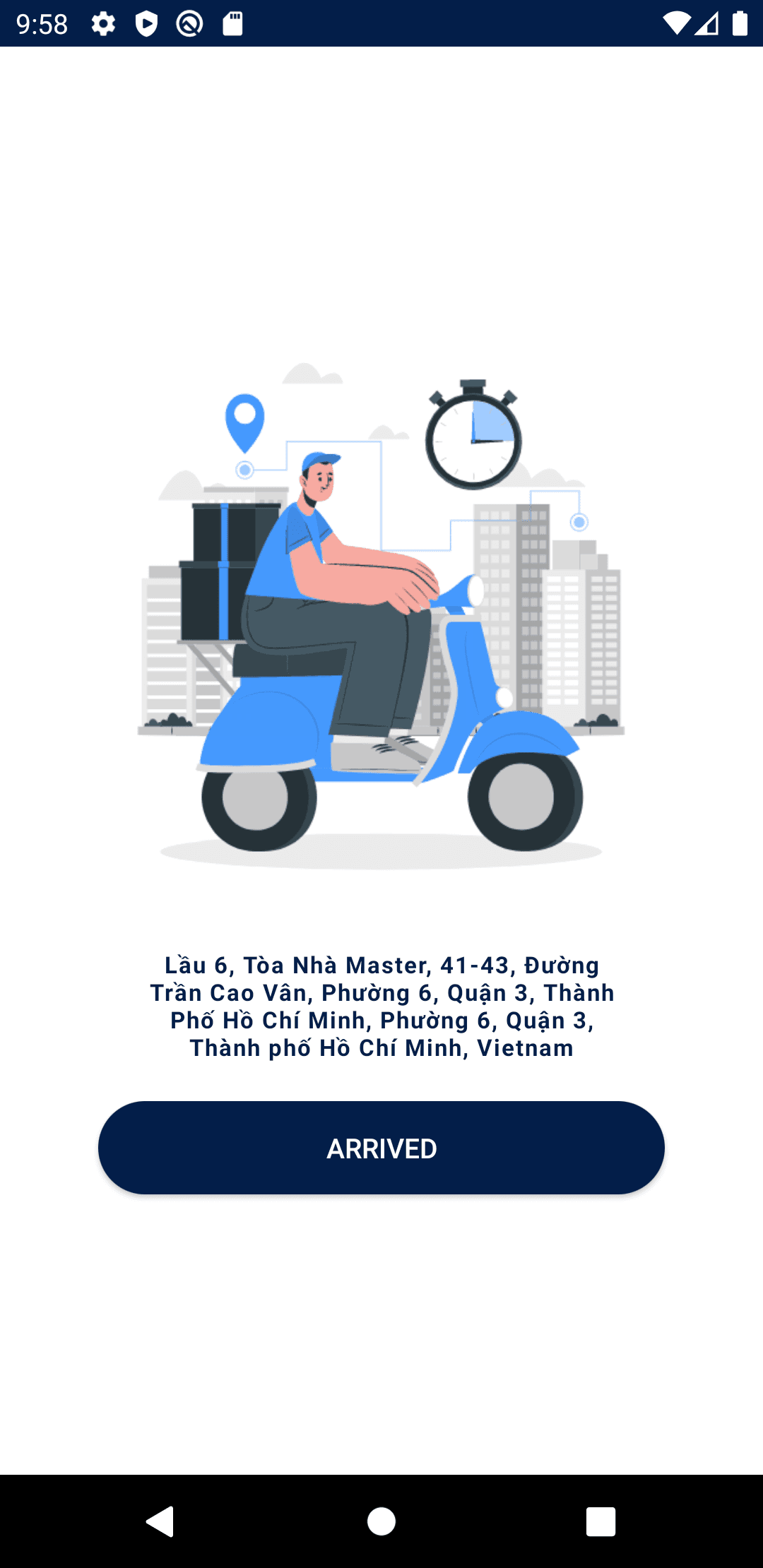
Task: Go to the home screen
Action: (381, 1521)
